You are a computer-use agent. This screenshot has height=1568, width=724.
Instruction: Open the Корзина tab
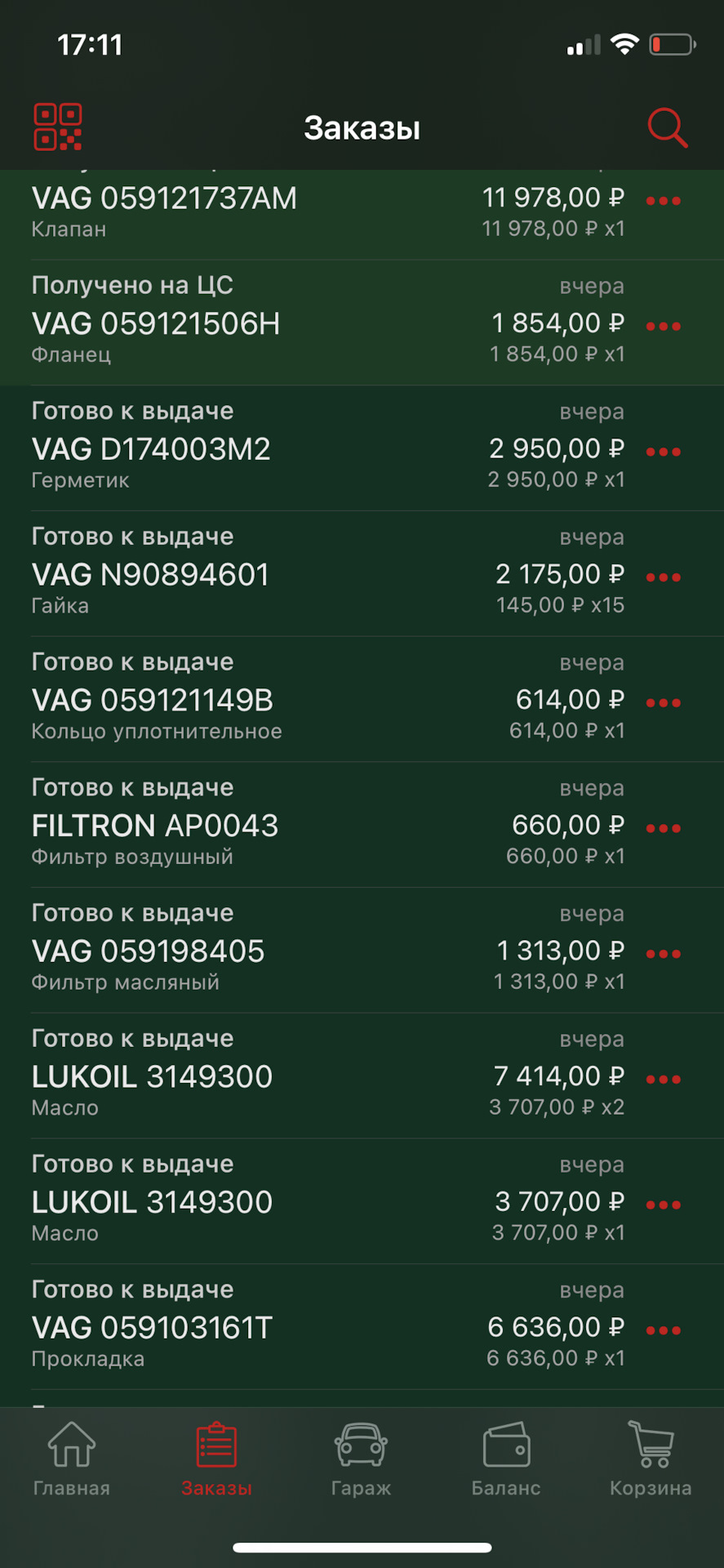coord(651,1460)
